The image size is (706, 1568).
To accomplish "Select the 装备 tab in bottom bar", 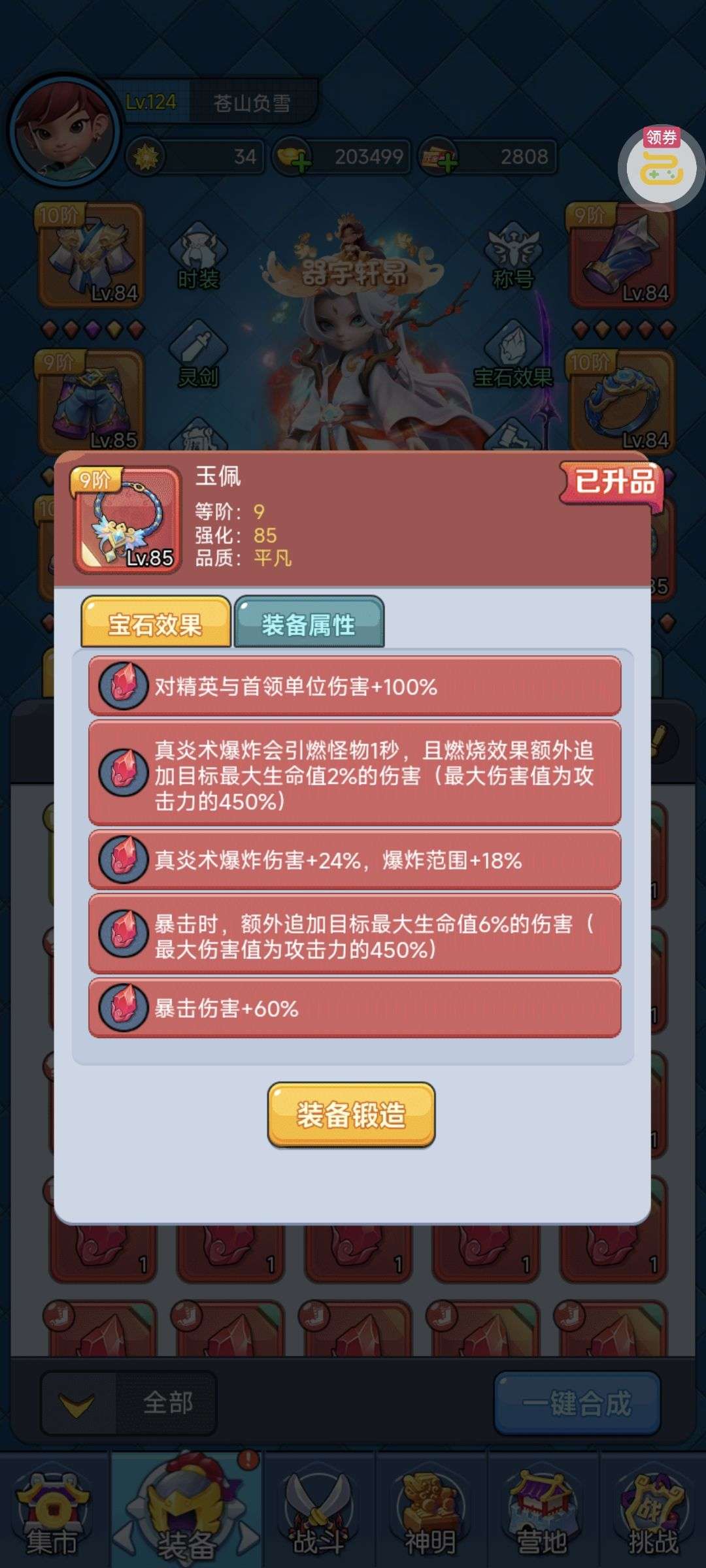I will (x=186, y=1514).
